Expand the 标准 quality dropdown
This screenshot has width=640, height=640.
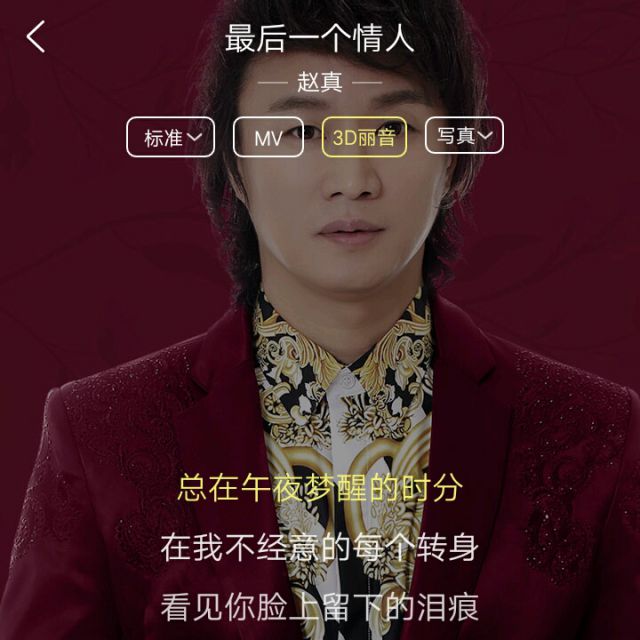pos(171,138)
